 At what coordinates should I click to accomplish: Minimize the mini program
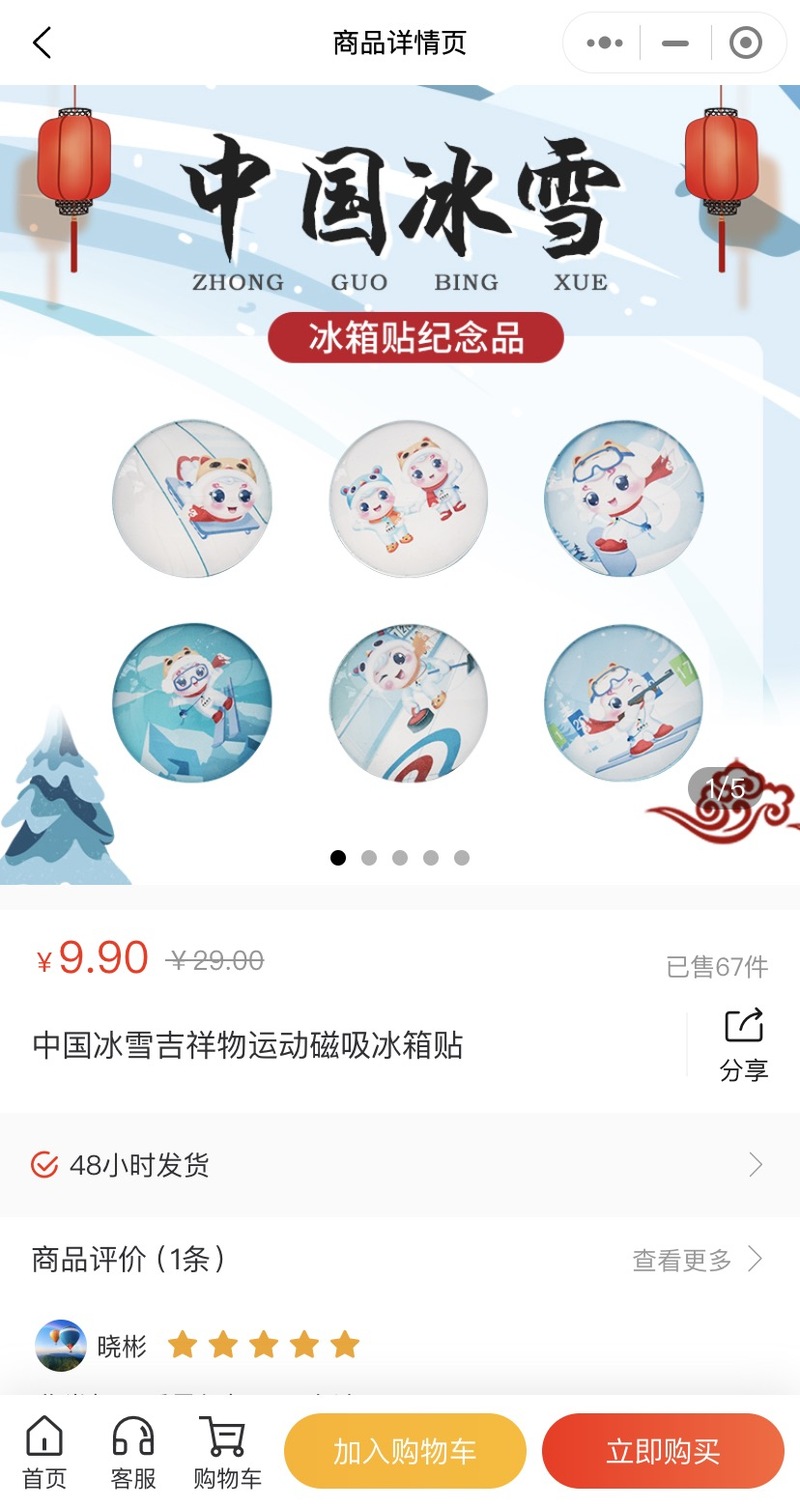tap(676, 43)
